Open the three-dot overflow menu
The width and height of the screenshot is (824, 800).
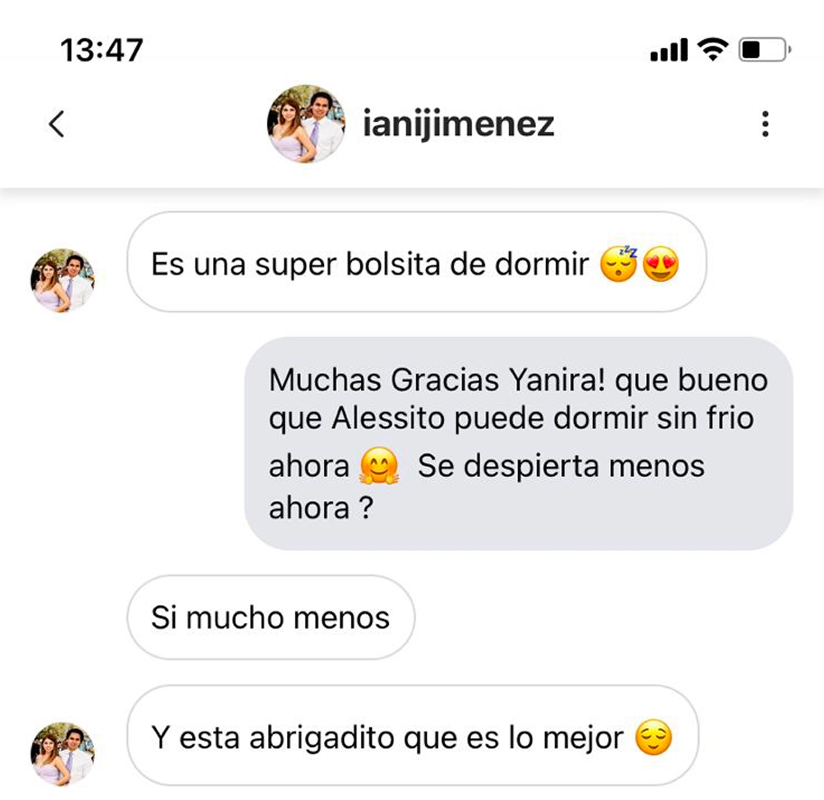pyautogui.click(x=765, y=124)
